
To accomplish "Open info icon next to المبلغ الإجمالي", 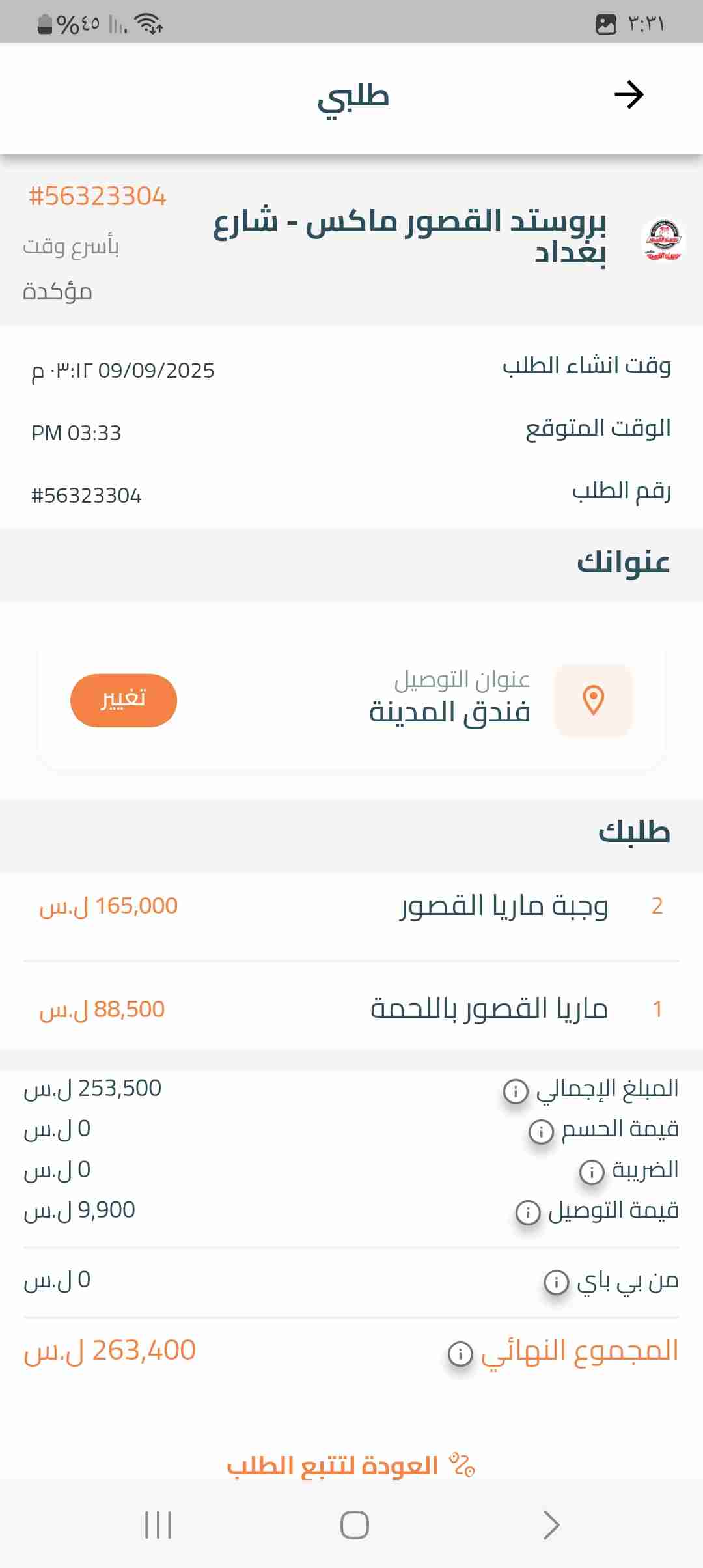I will point(516,1091).
